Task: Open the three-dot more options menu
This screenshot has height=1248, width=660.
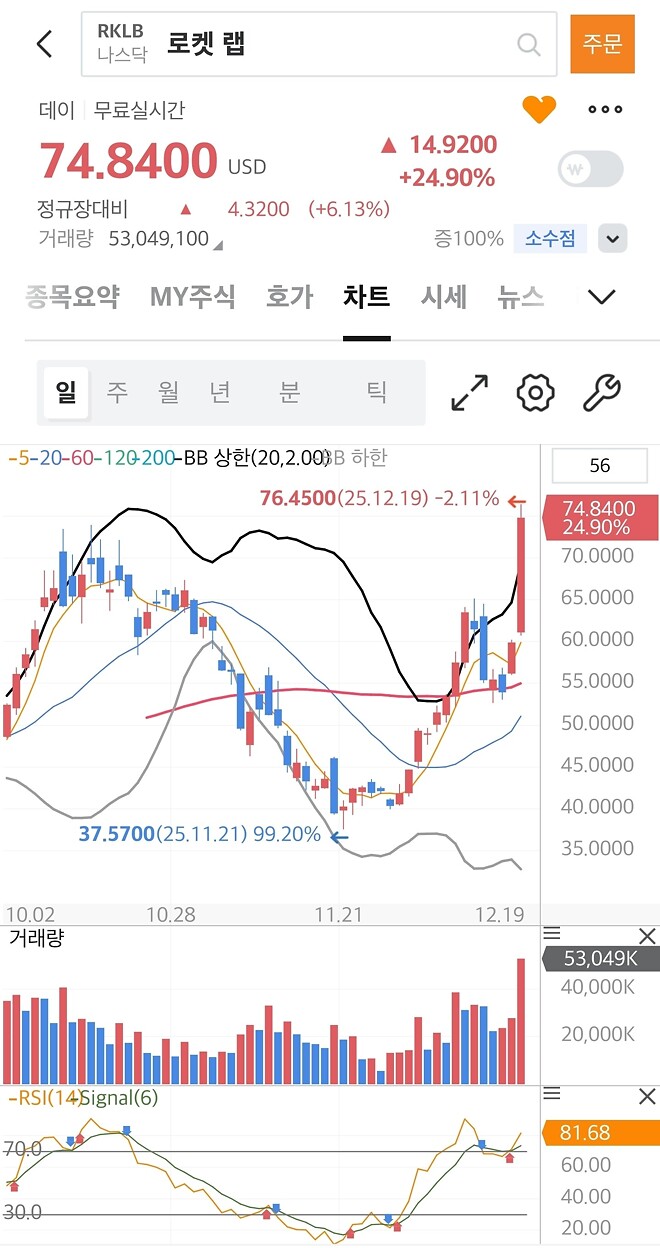Action: point(605,109)
